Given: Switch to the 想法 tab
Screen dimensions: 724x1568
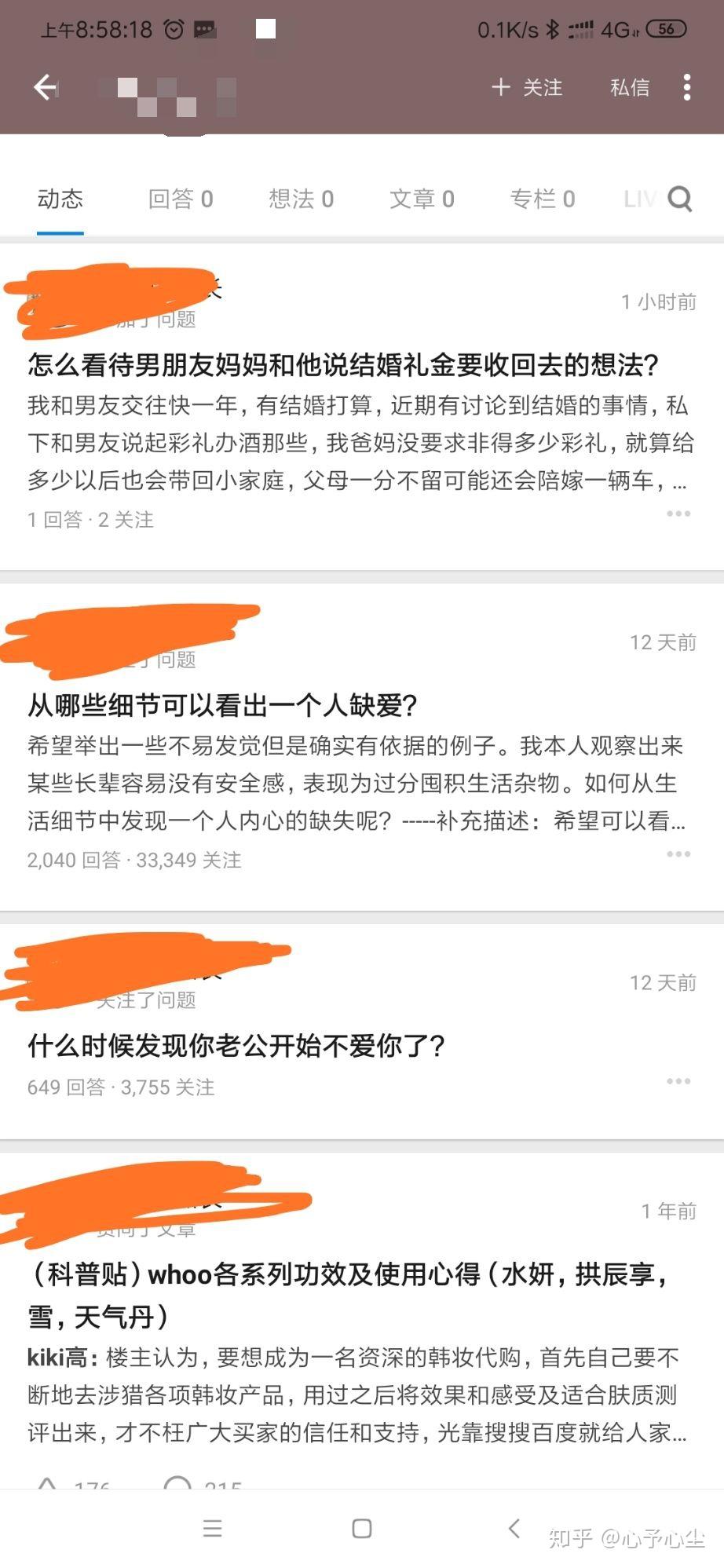Looking at the screenshot, I should (301, 199).
